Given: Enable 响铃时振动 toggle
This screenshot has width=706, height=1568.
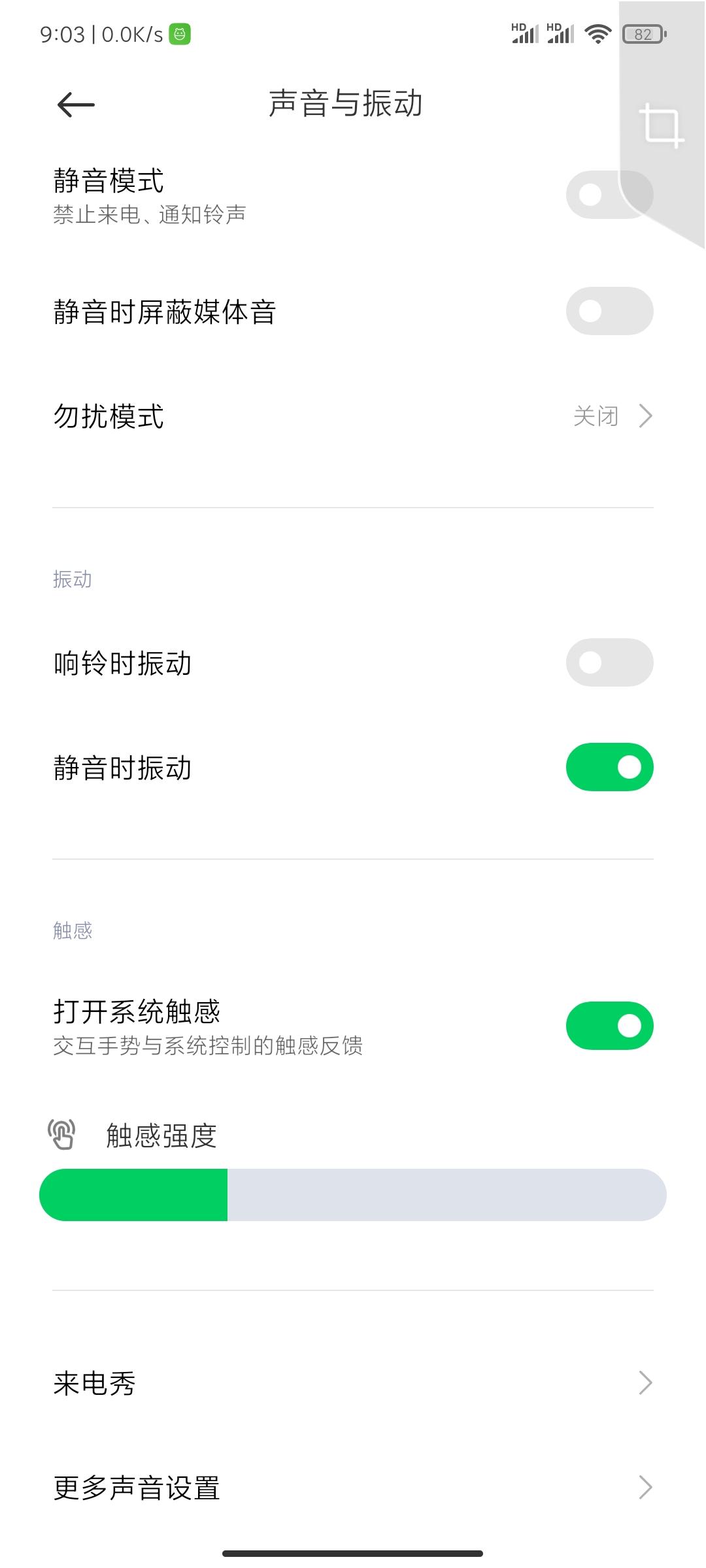Looking at the screenshot, I should point(609,662).
